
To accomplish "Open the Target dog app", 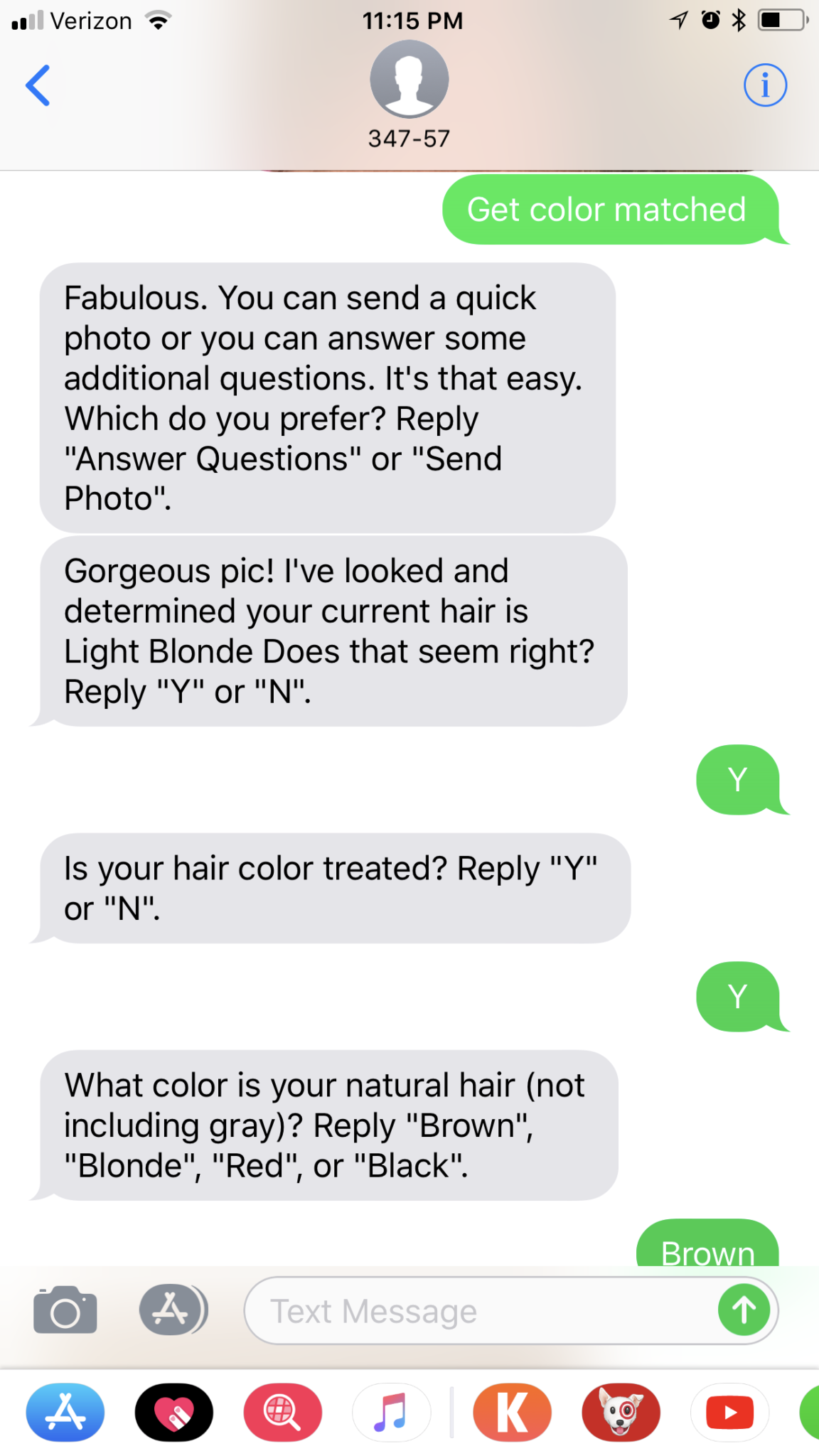I will (621, 1412).
